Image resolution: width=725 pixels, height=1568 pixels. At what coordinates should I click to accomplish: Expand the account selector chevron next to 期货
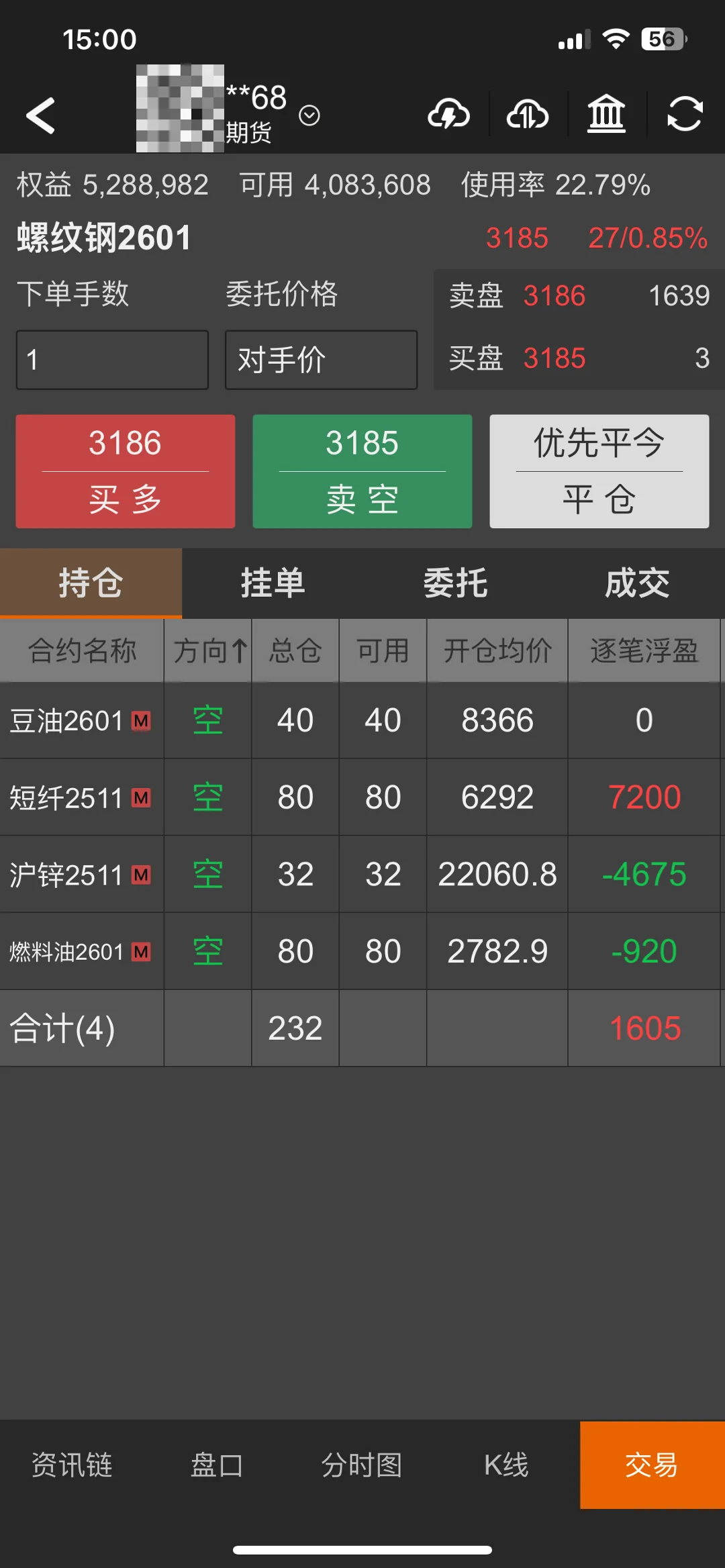pyautogui.click(x=309, y=115)
